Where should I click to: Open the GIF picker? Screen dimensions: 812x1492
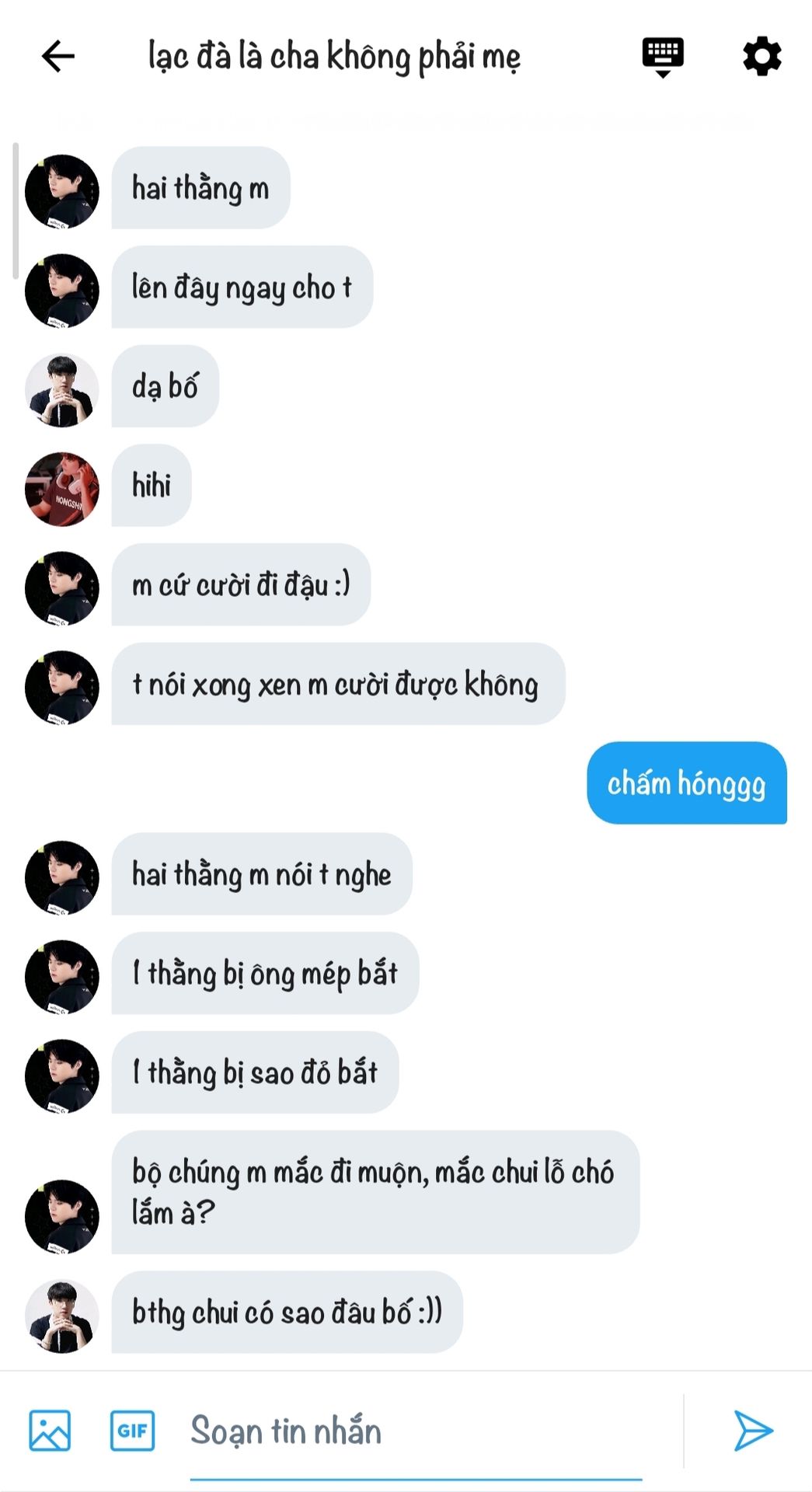[x=132, y=1431]
